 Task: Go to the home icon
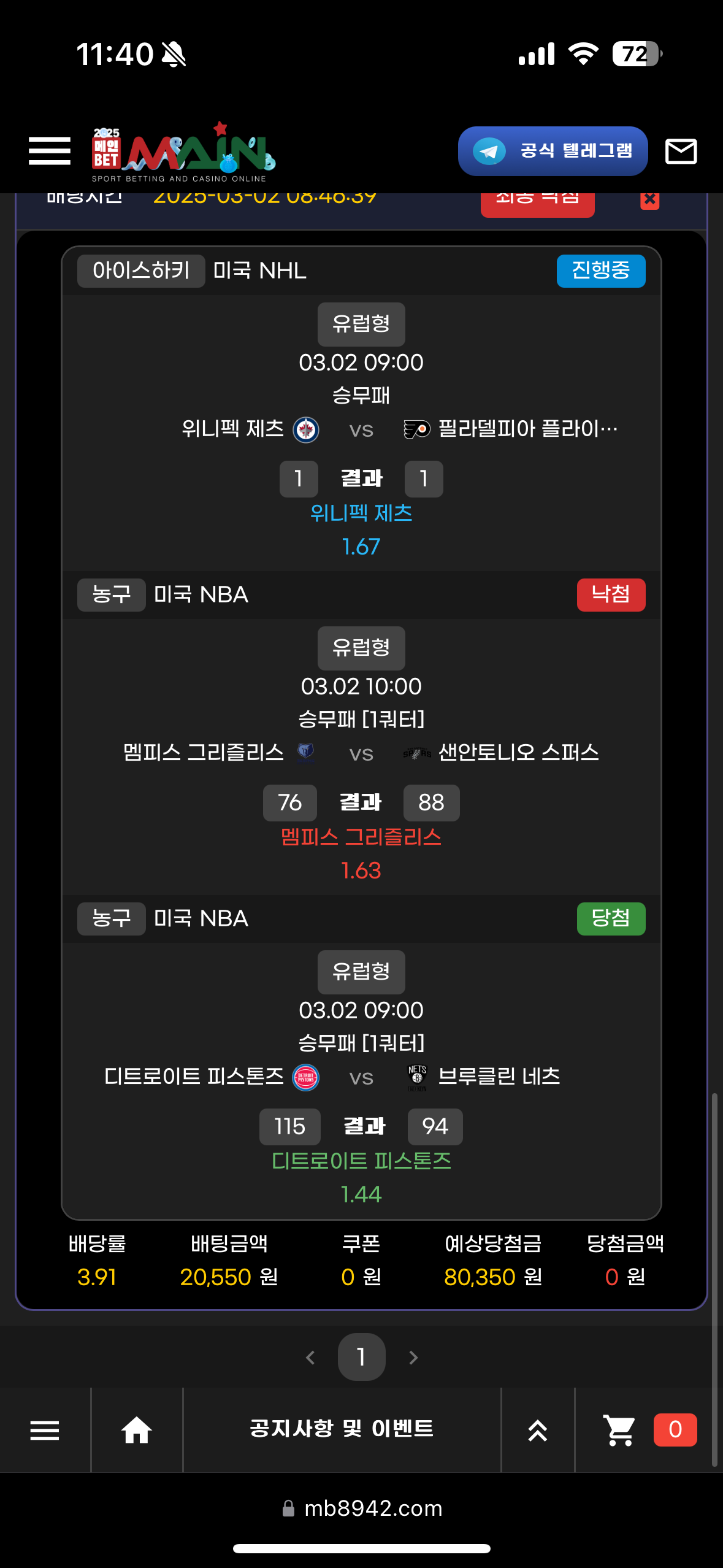pos(136,1430)
